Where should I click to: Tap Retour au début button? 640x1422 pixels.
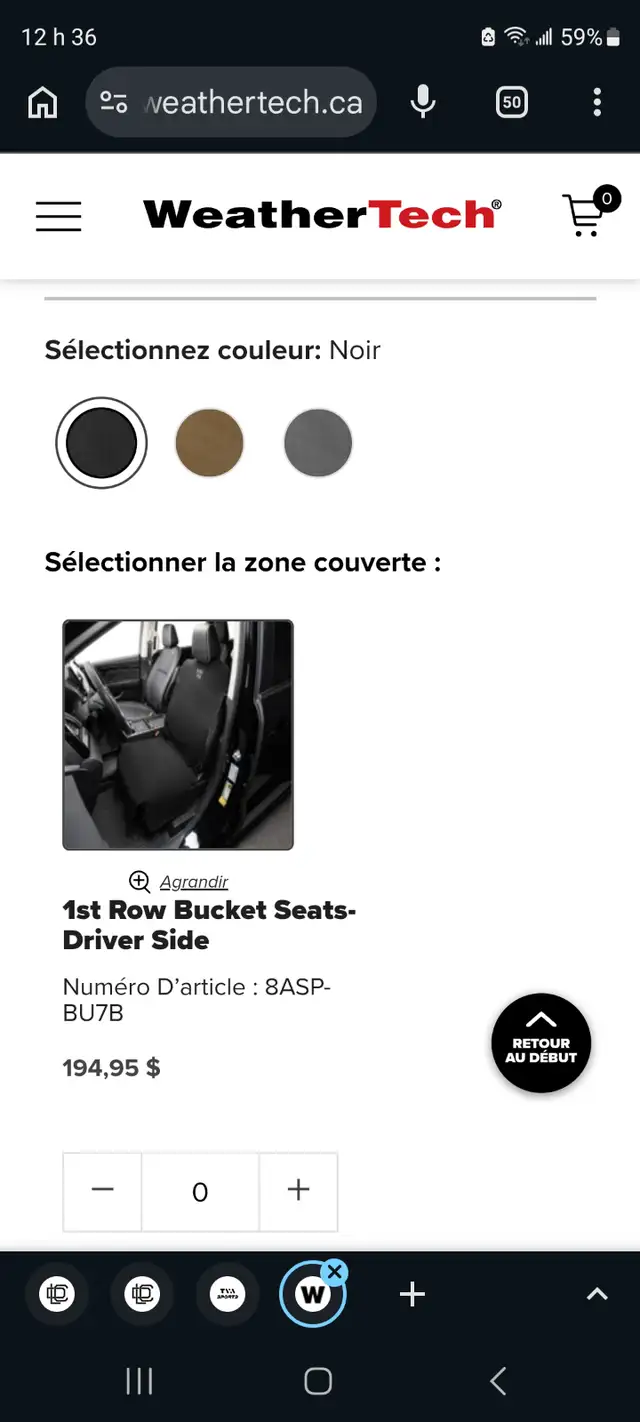click(541, 1043)
